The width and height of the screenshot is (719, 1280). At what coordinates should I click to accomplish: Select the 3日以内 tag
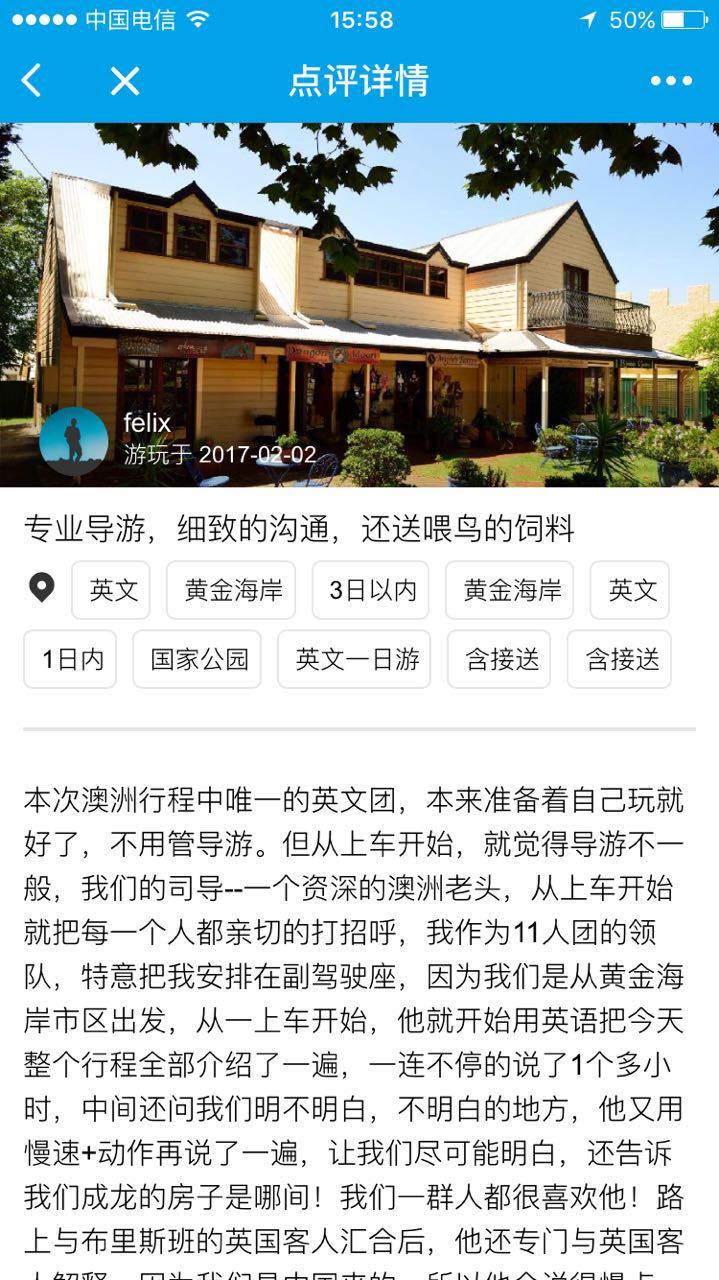coord(371,590)
